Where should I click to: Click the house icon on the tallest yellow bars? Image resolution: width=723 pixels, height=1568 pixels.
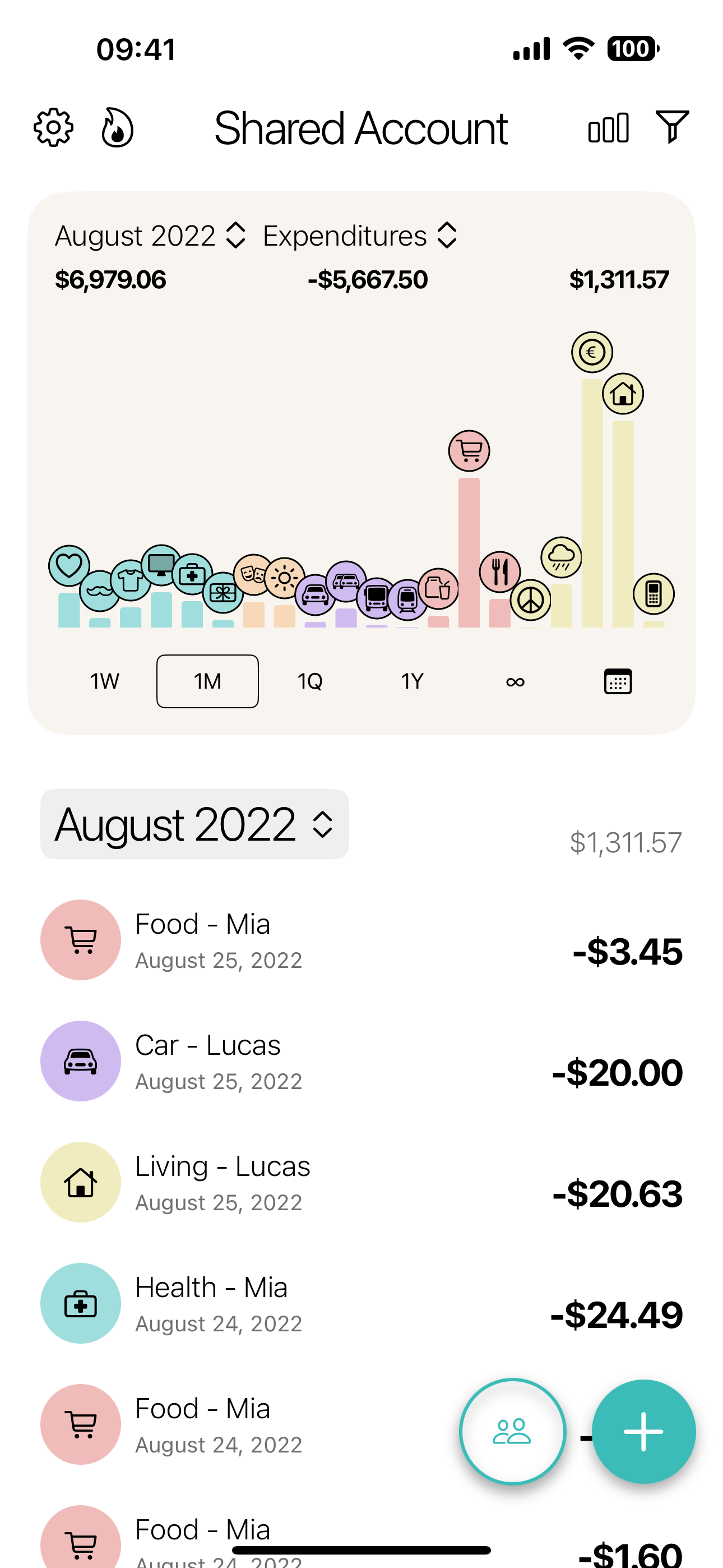click(x=622, y=393)
